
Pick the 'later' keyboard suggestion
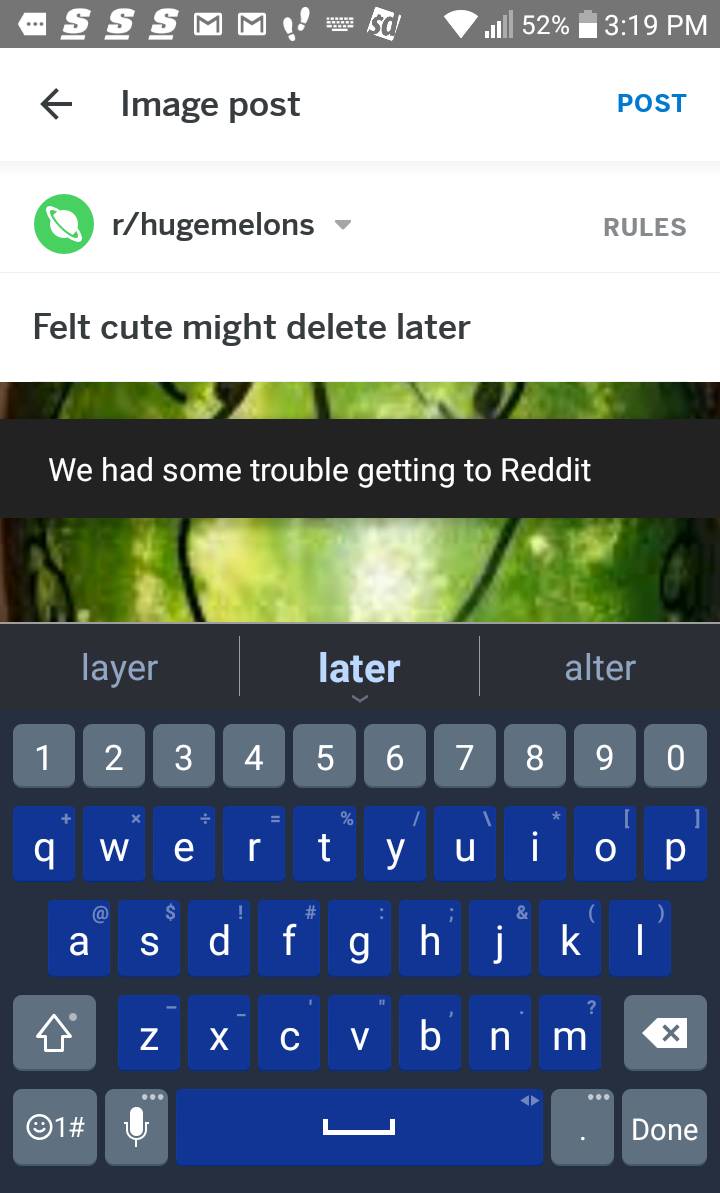pyautogui.click(x=359, y=667)
